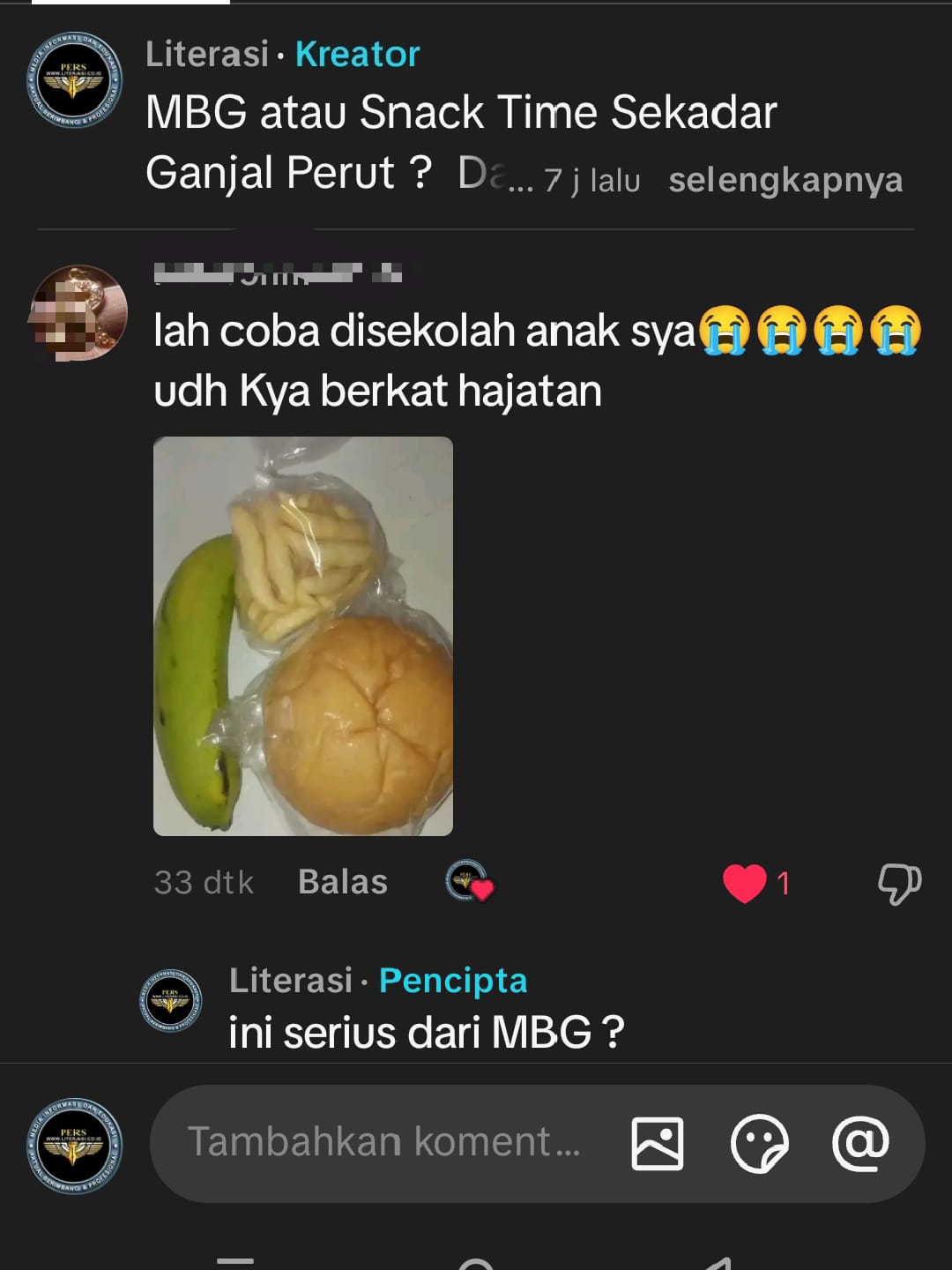View the attached food photo in comment
Viewport: 952px width, 1270px height.
coord(302,636)
